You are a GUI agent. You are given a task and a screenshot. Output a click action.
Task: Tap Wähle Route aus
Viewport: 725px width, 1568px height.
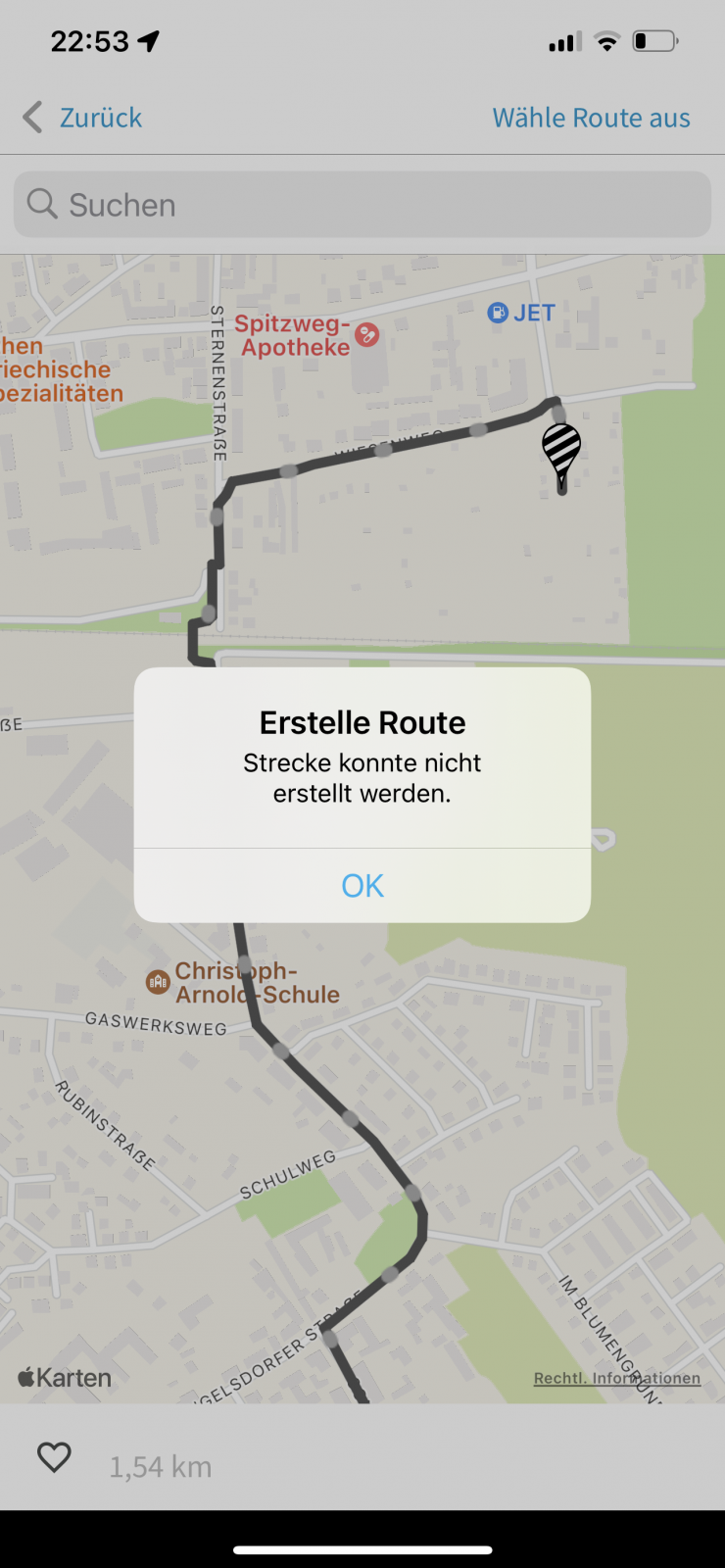coord(591,118)
